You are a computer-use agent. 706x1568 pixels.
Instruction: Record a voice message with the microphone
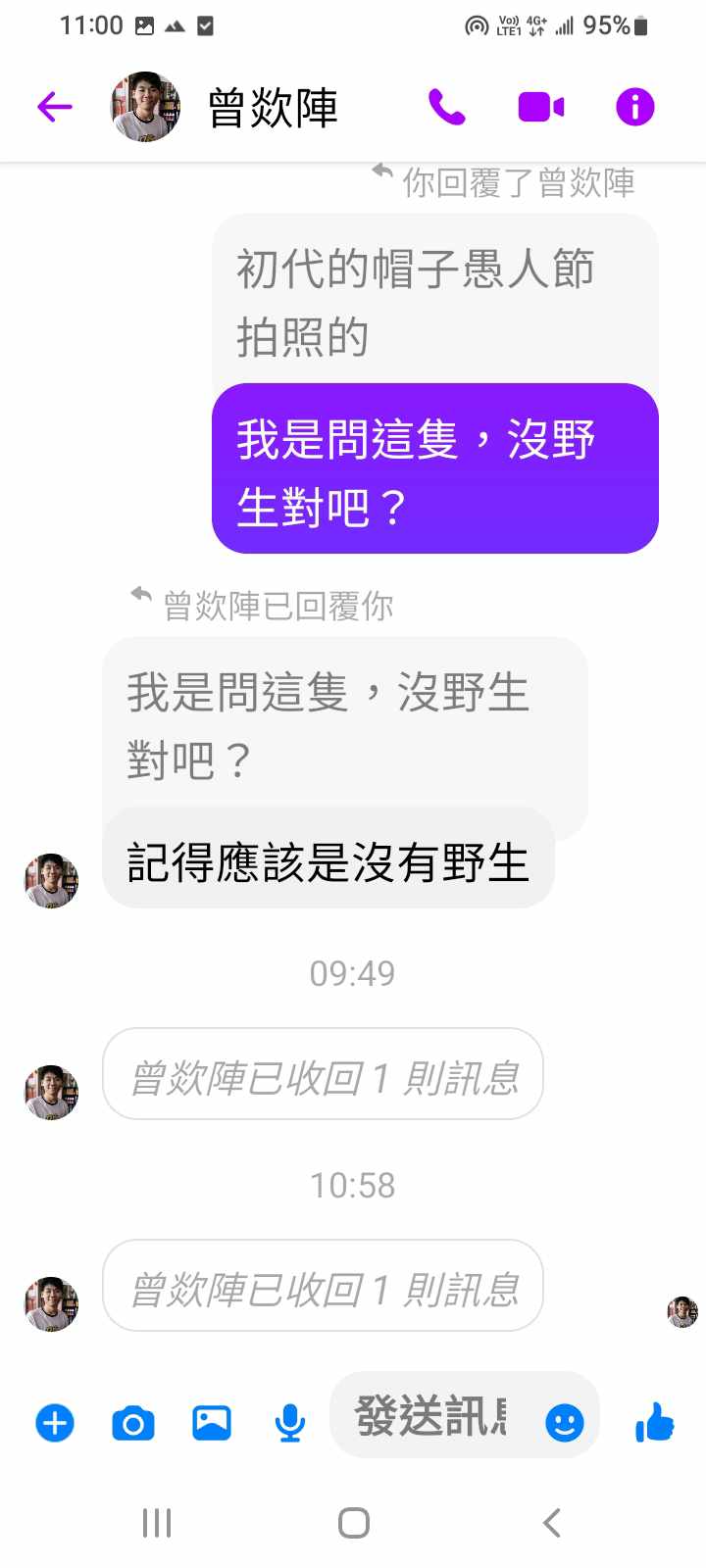click(289, 1422)
